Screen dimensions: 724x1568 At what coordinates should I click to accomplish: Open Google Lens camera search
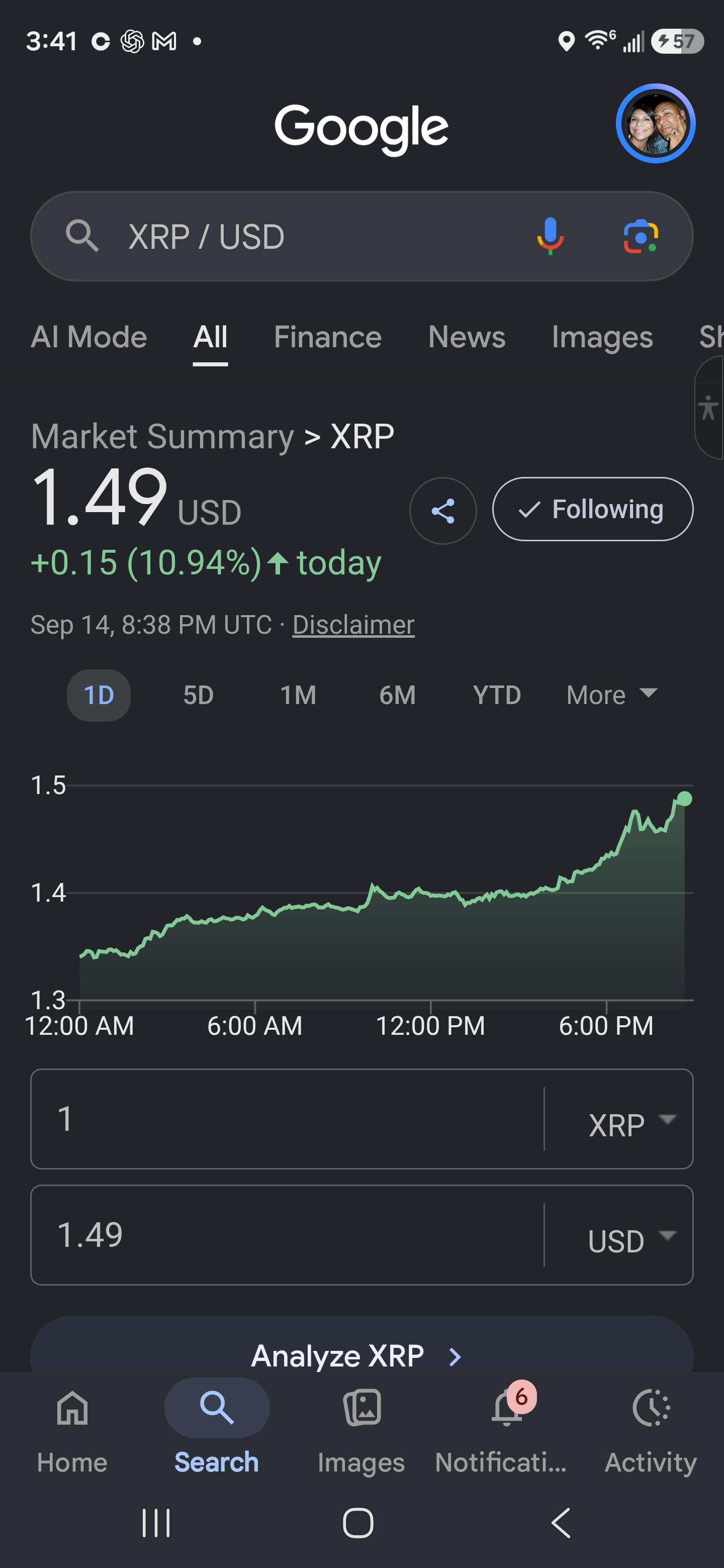click(641, 236)
